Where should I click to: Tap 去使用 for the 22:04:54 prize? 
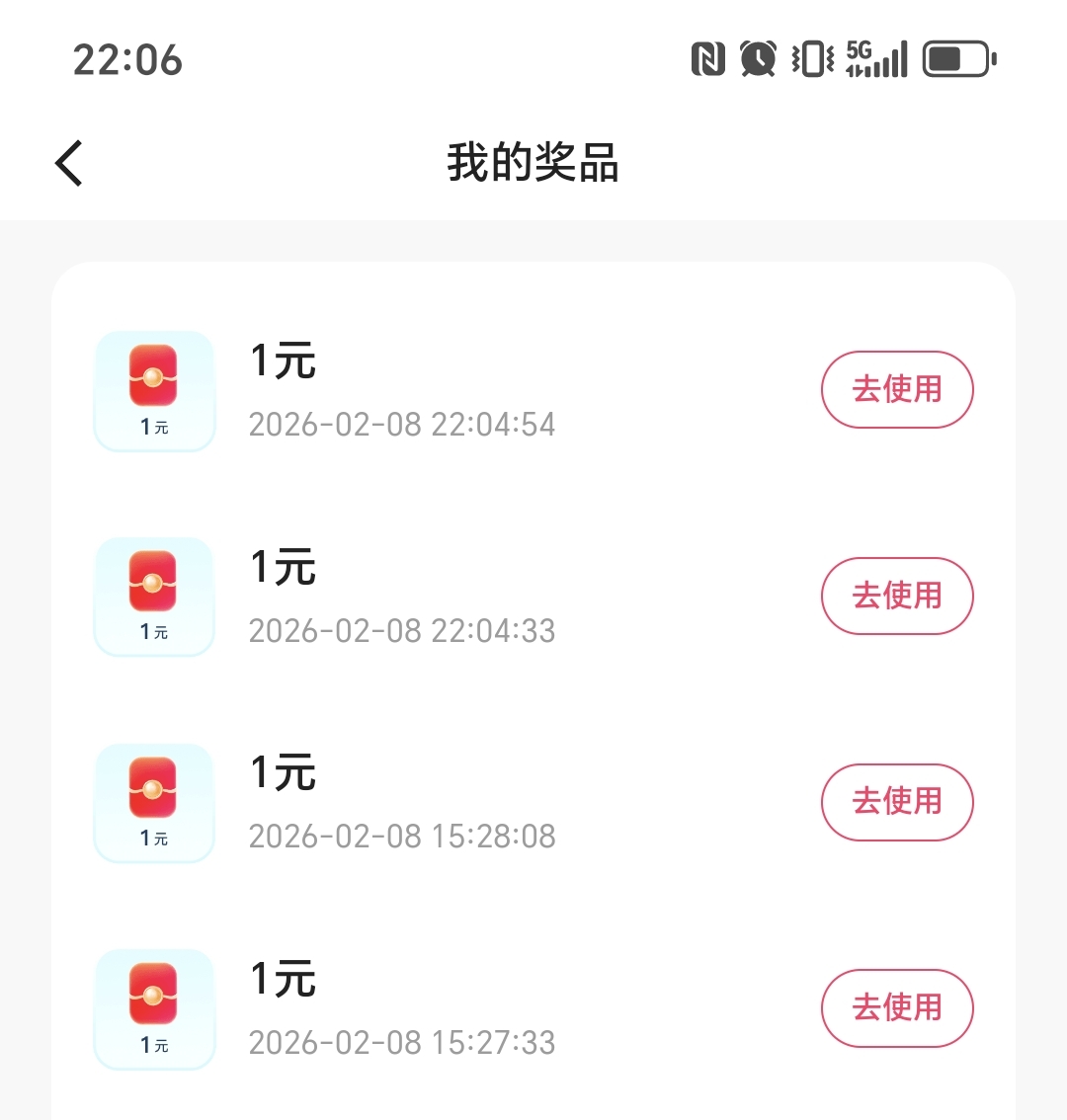point(897,389)
